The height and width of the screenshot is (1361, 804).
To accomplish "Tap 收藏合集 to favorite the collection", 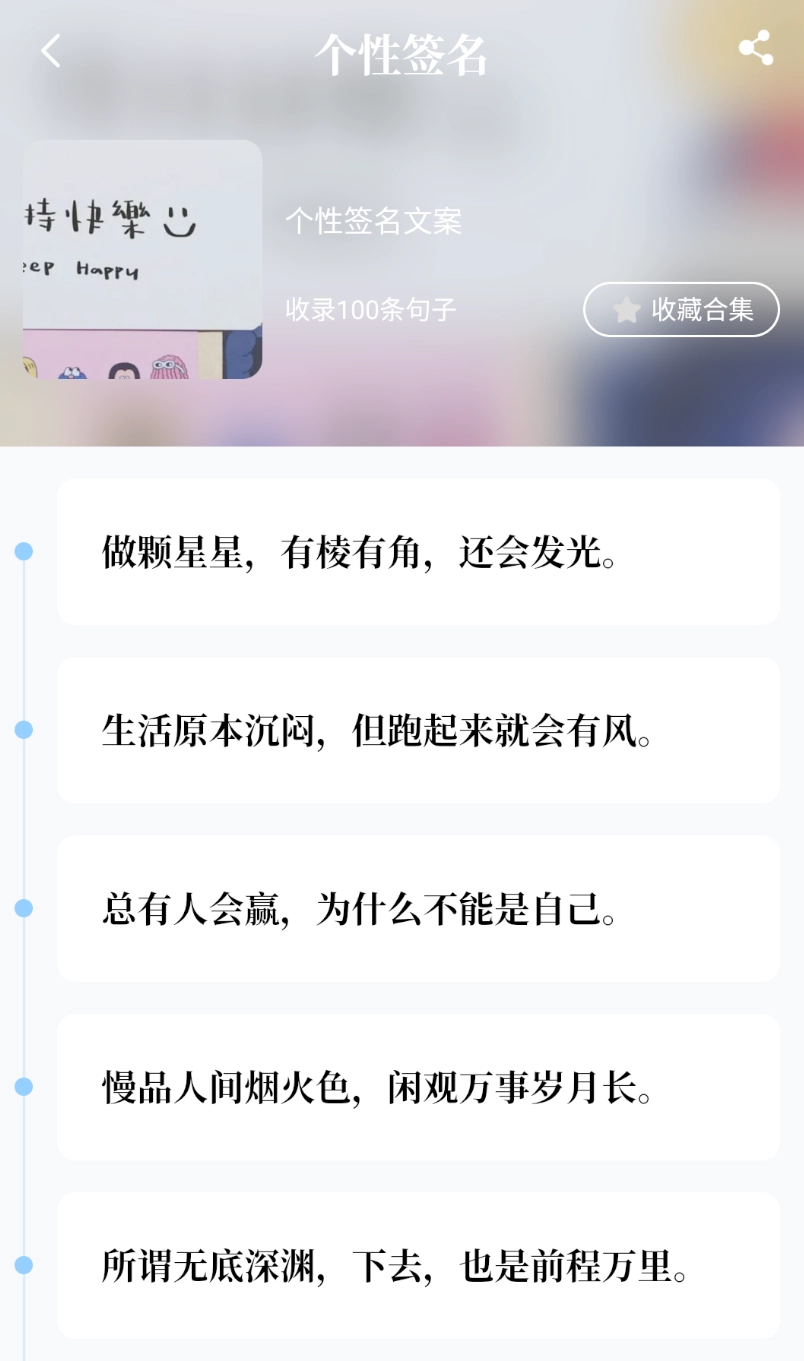I will pyautogui.click(x=681, y=309).
